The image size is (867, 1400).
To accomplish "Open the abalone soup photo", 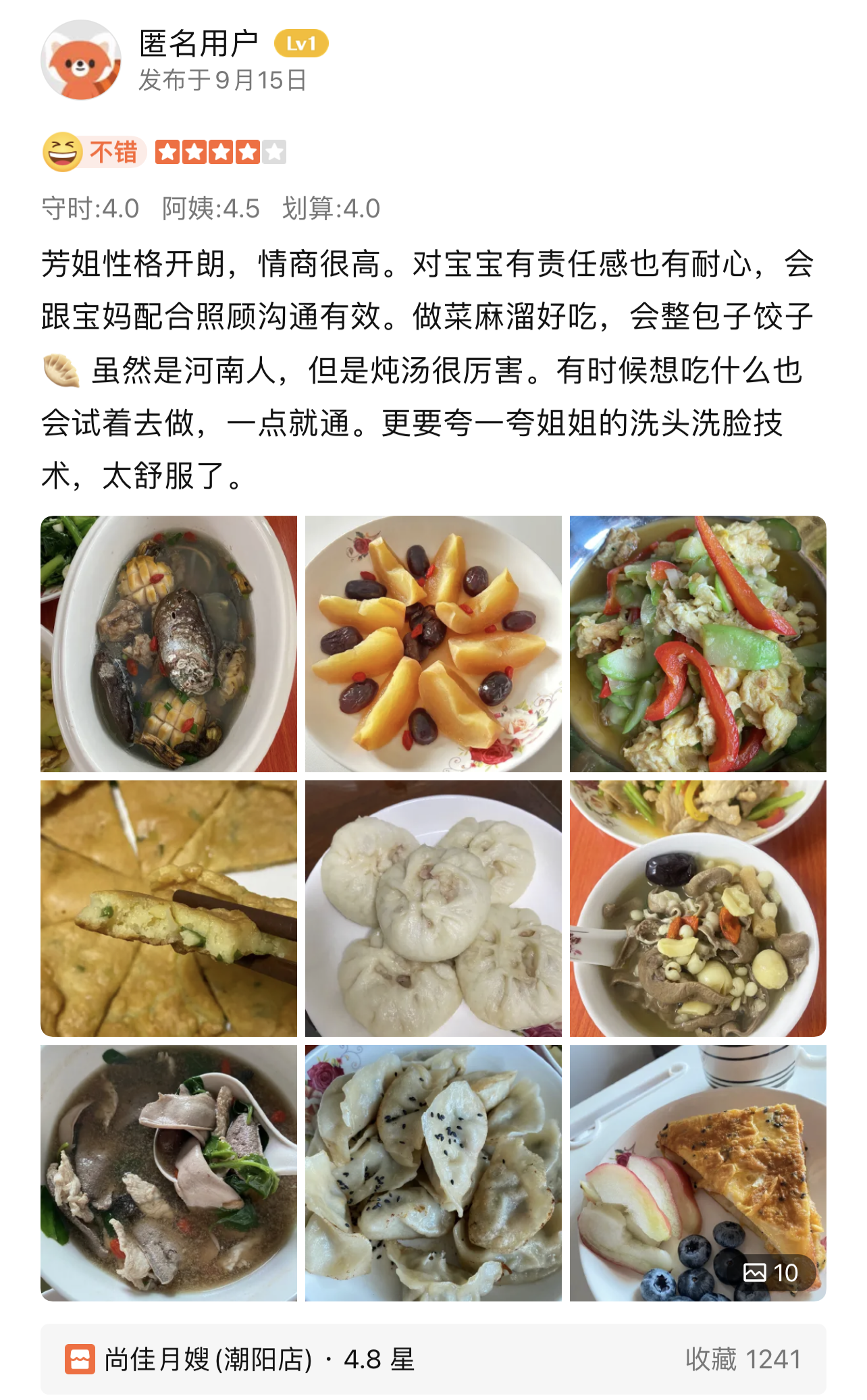I will click(x=169, y=643).
